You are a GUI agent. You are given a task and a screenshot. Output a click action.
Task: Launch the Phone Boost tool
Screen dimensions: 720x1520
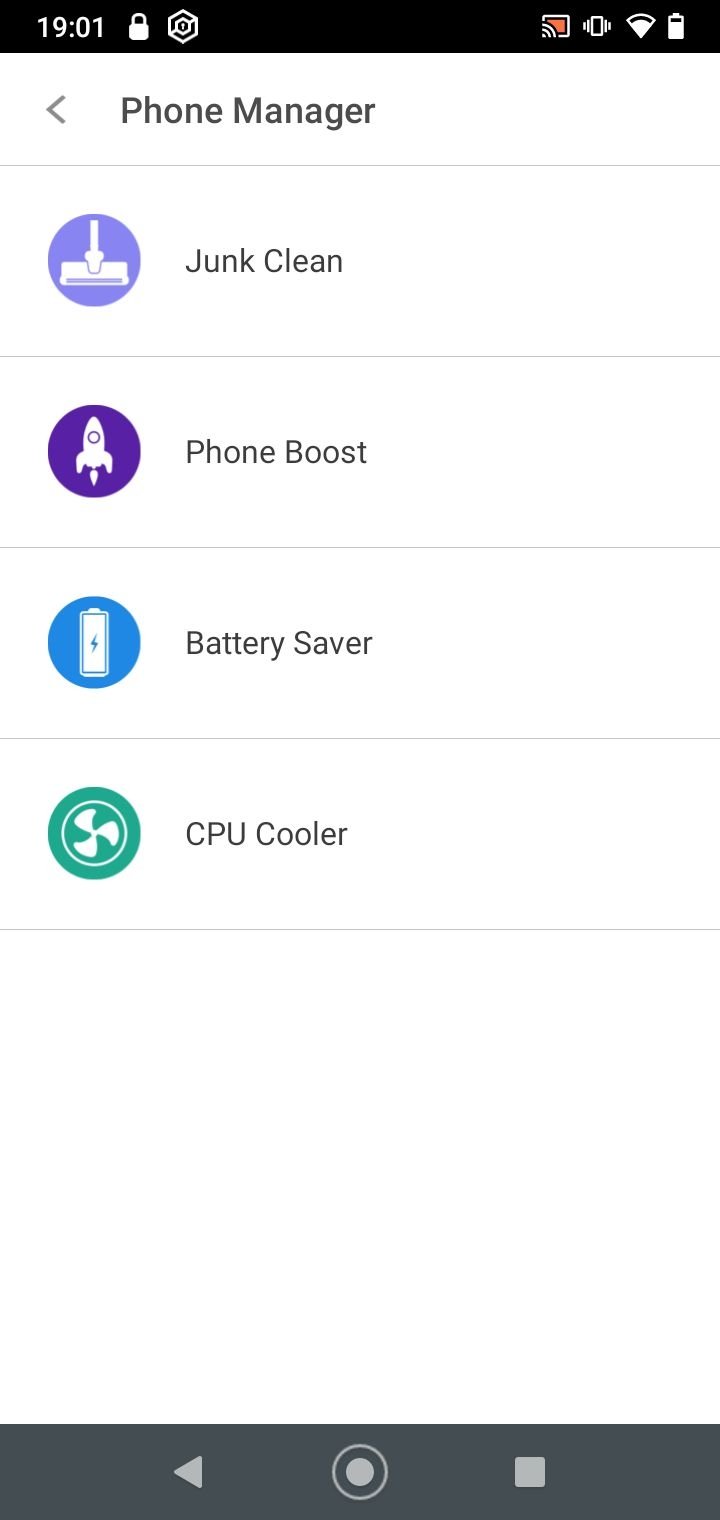point(360,452)
